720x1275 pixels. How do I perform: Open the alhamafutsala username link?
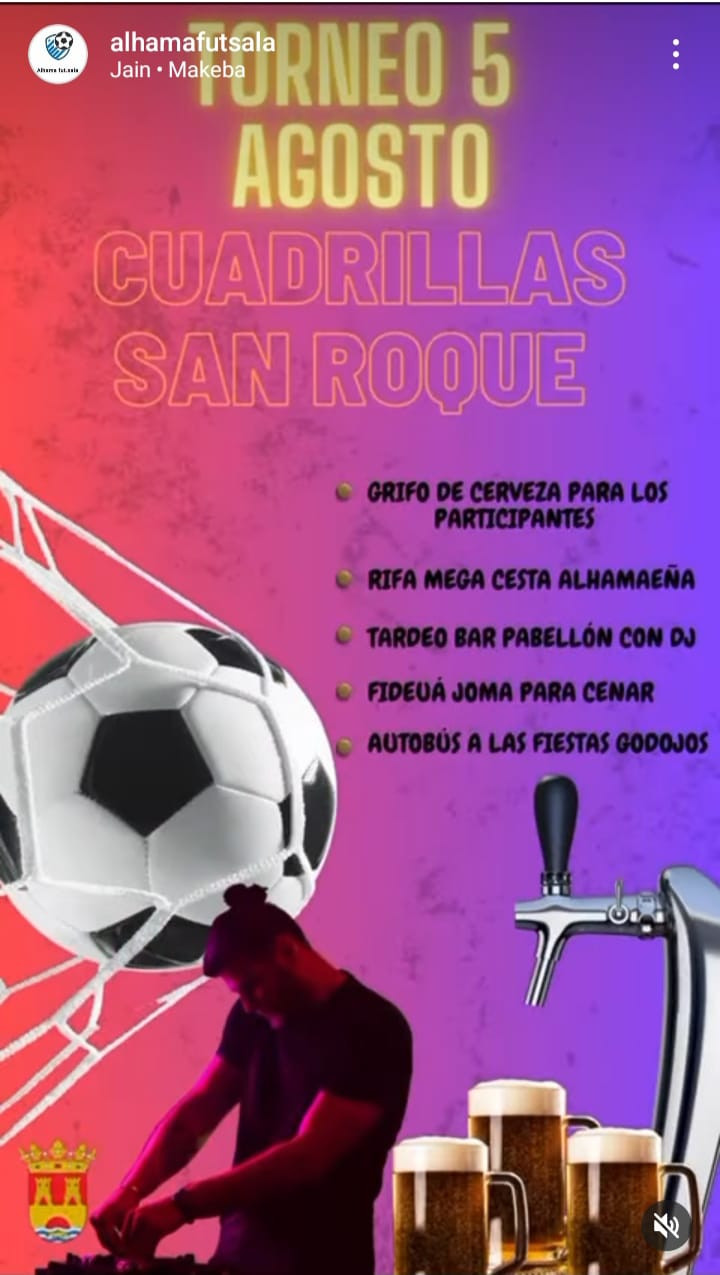pyautogui.click(x=192, y=41)
